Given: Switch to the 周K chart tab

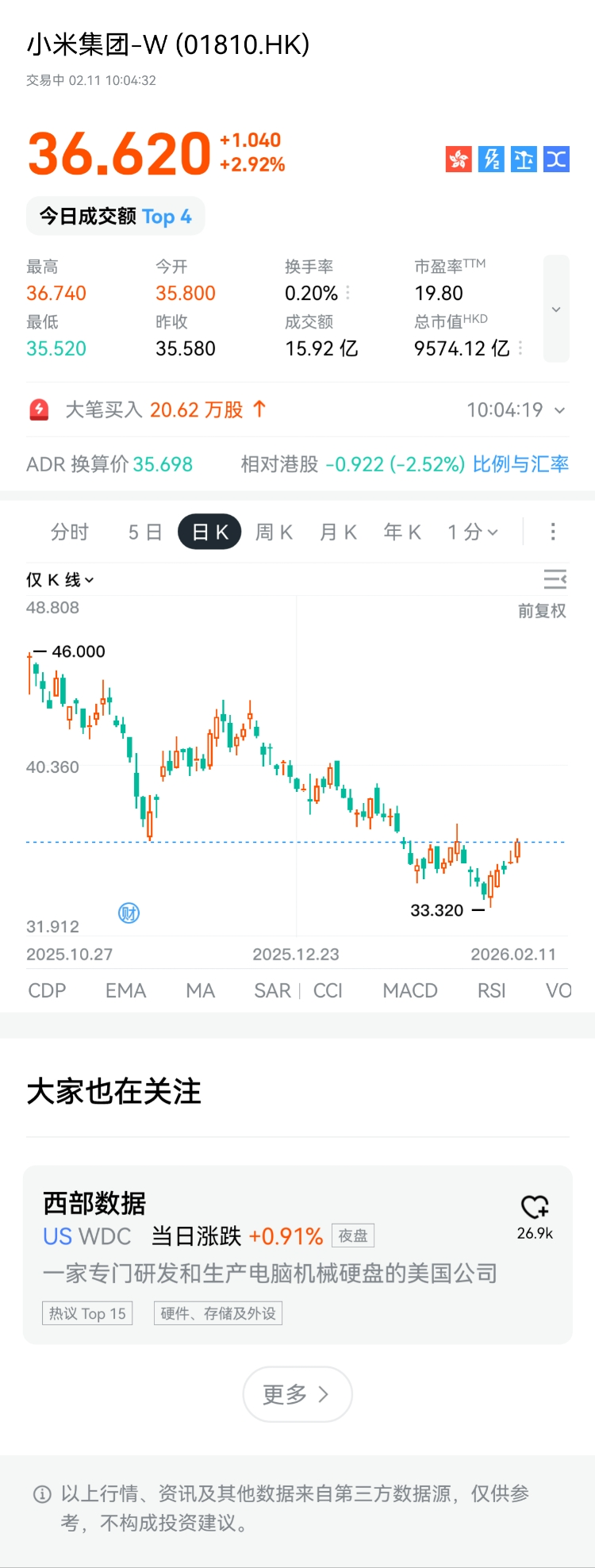Looking at the screenshot, I should click(x=274, y=532).
